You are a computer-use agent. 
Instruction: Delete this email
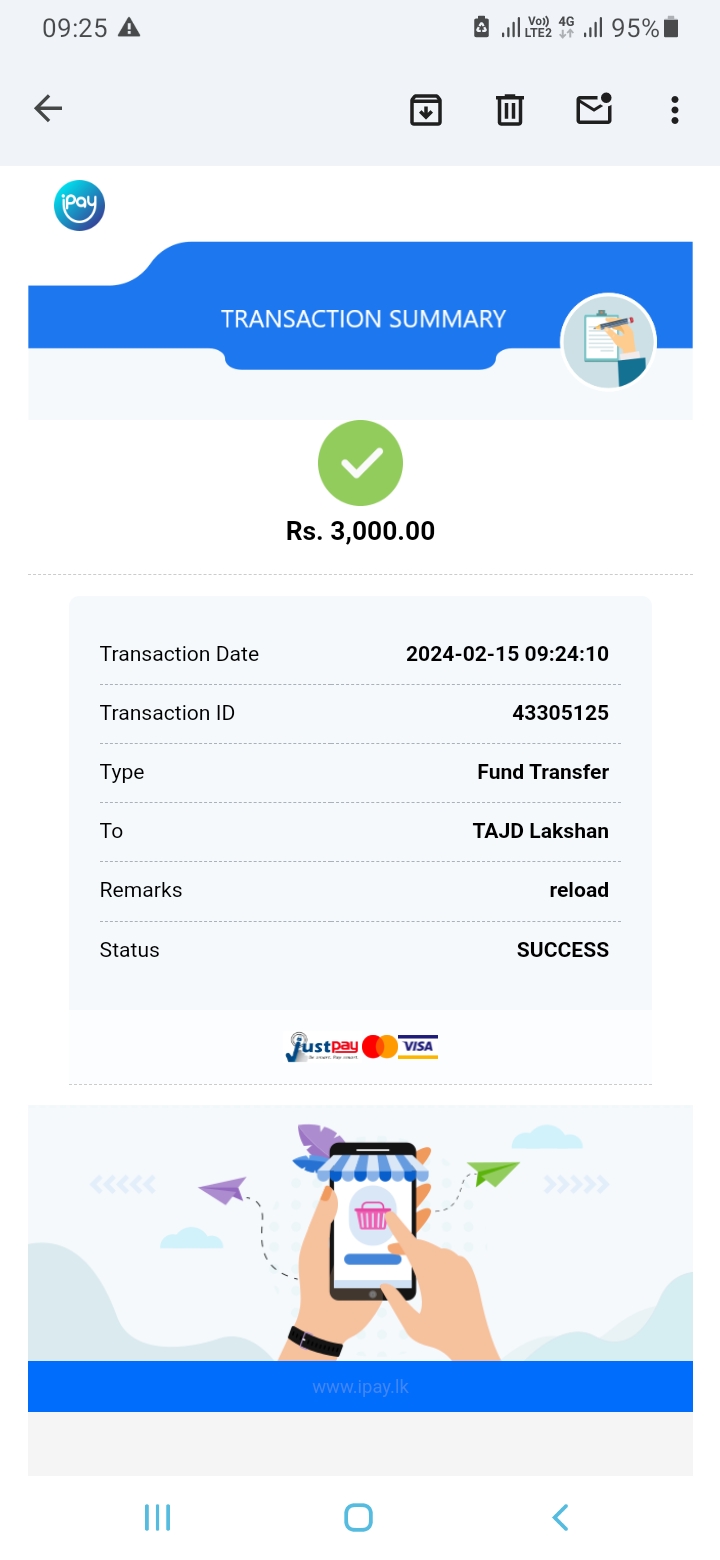coord(510,109)
